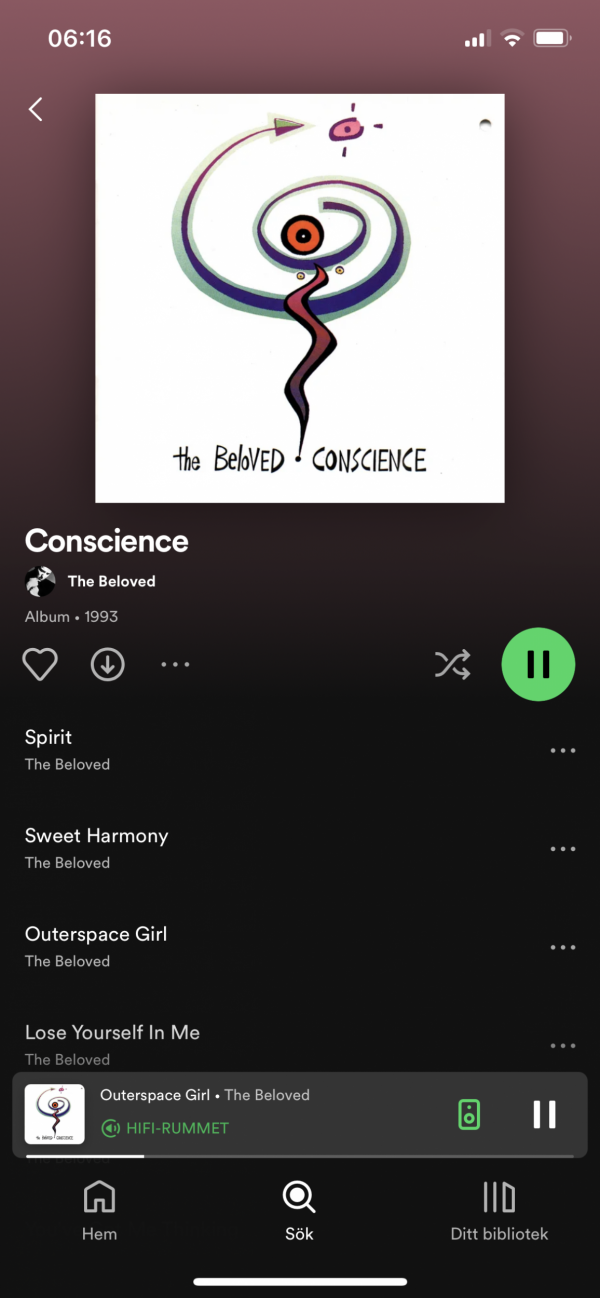Open more options for Sweet Harmony
600x1298 pixels.
(x=563, y=849)
